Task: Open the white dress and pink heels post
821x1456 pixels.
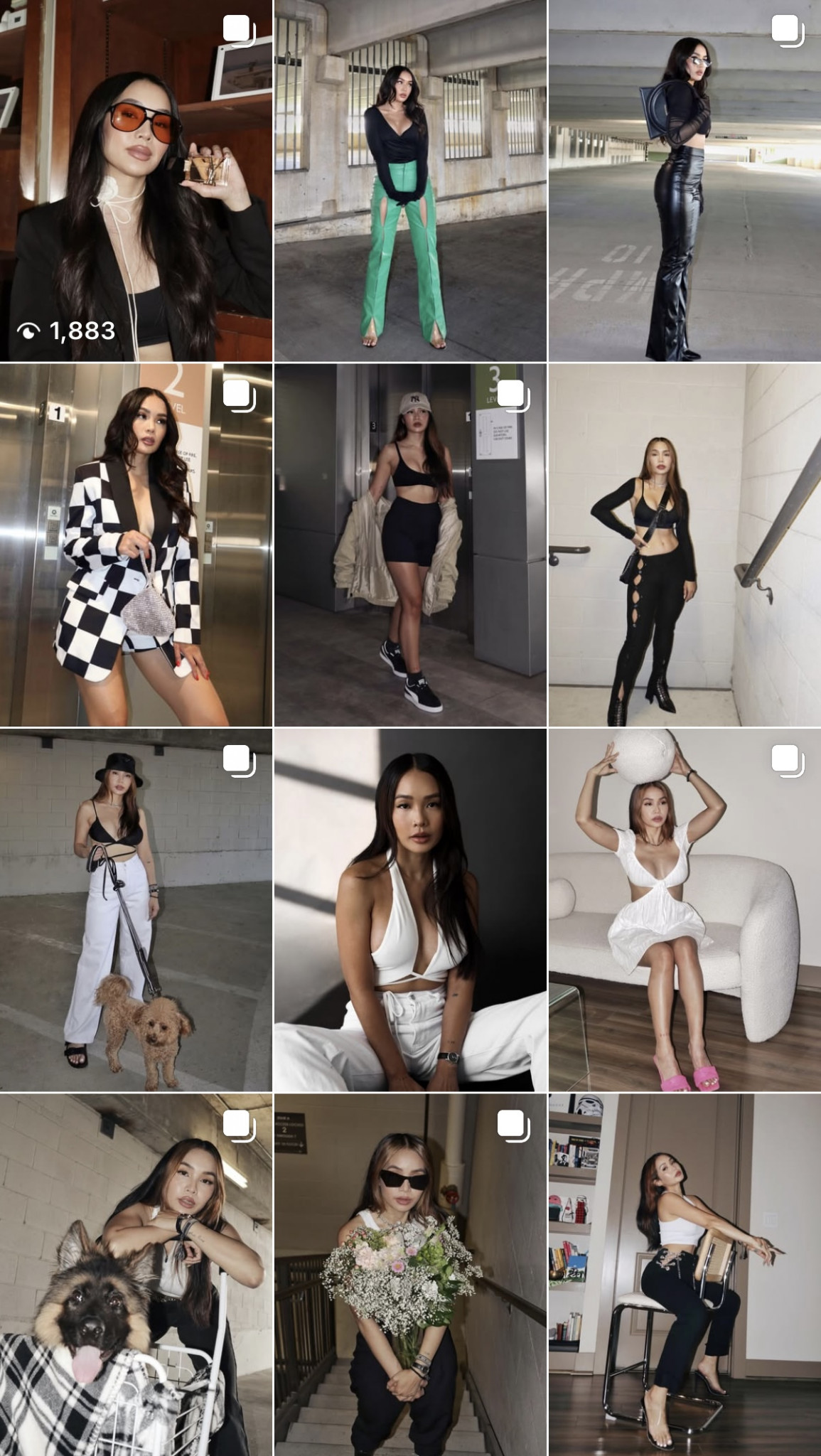Action: (x=685, y=910)
